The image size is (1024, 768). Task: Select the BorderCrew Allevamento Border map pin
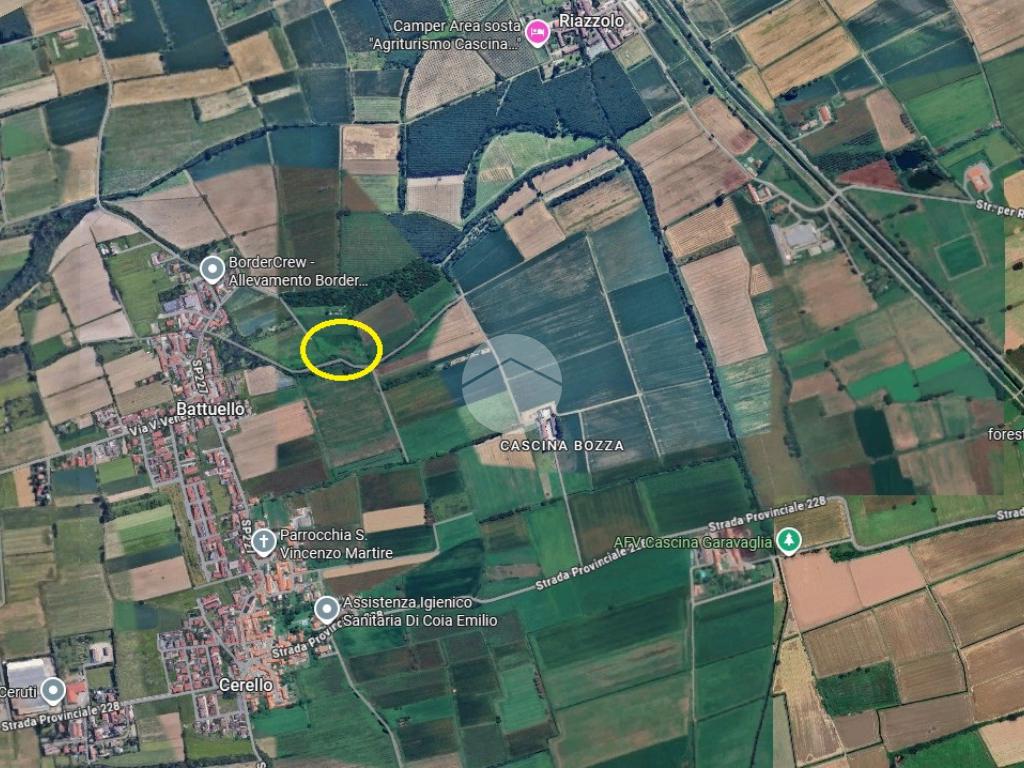click(212, 269)
